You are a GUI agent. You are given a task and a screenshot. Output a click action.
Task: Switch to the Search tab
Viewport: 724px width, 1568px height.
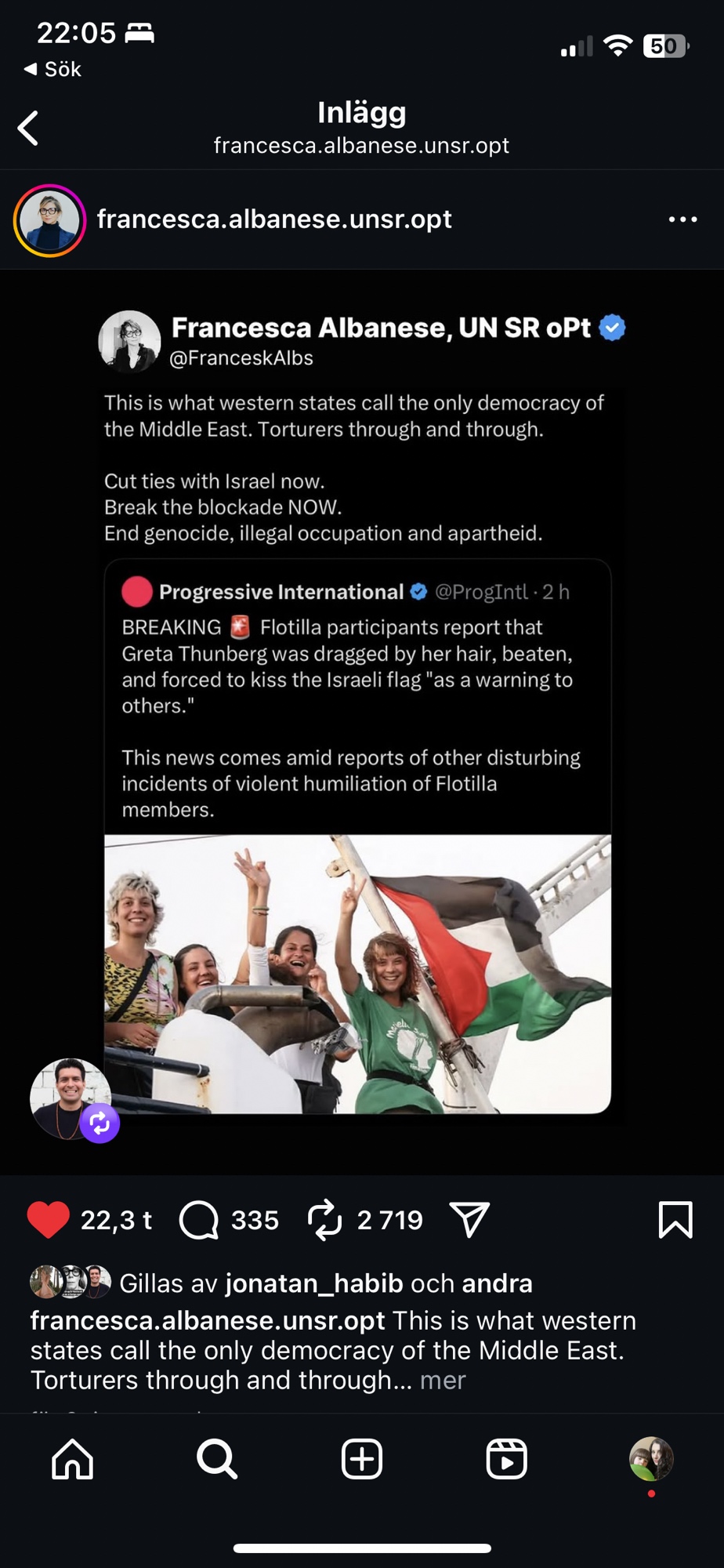[217, 1459]
